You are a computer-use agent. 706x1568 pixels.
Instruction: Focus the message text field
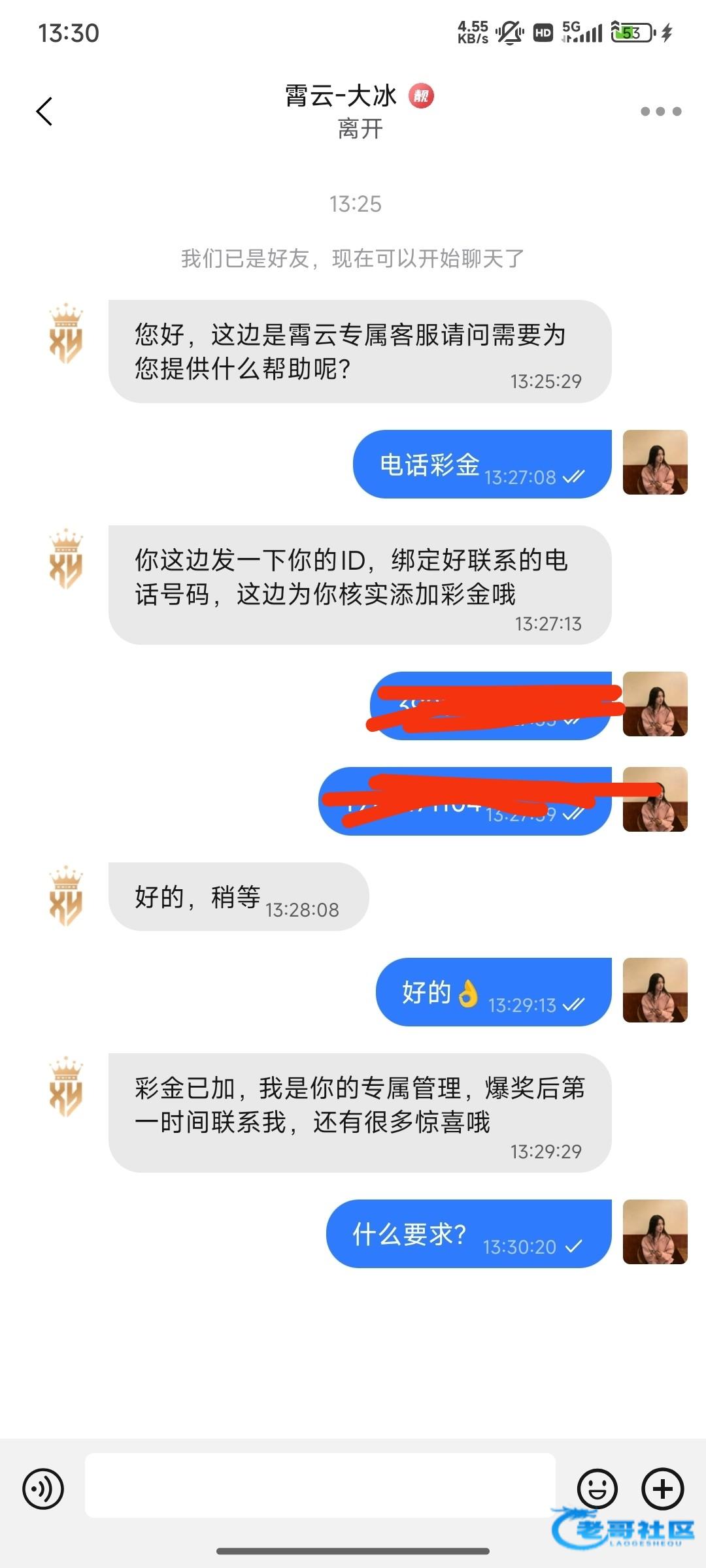pyautogui.click(x=320, y=1485)
